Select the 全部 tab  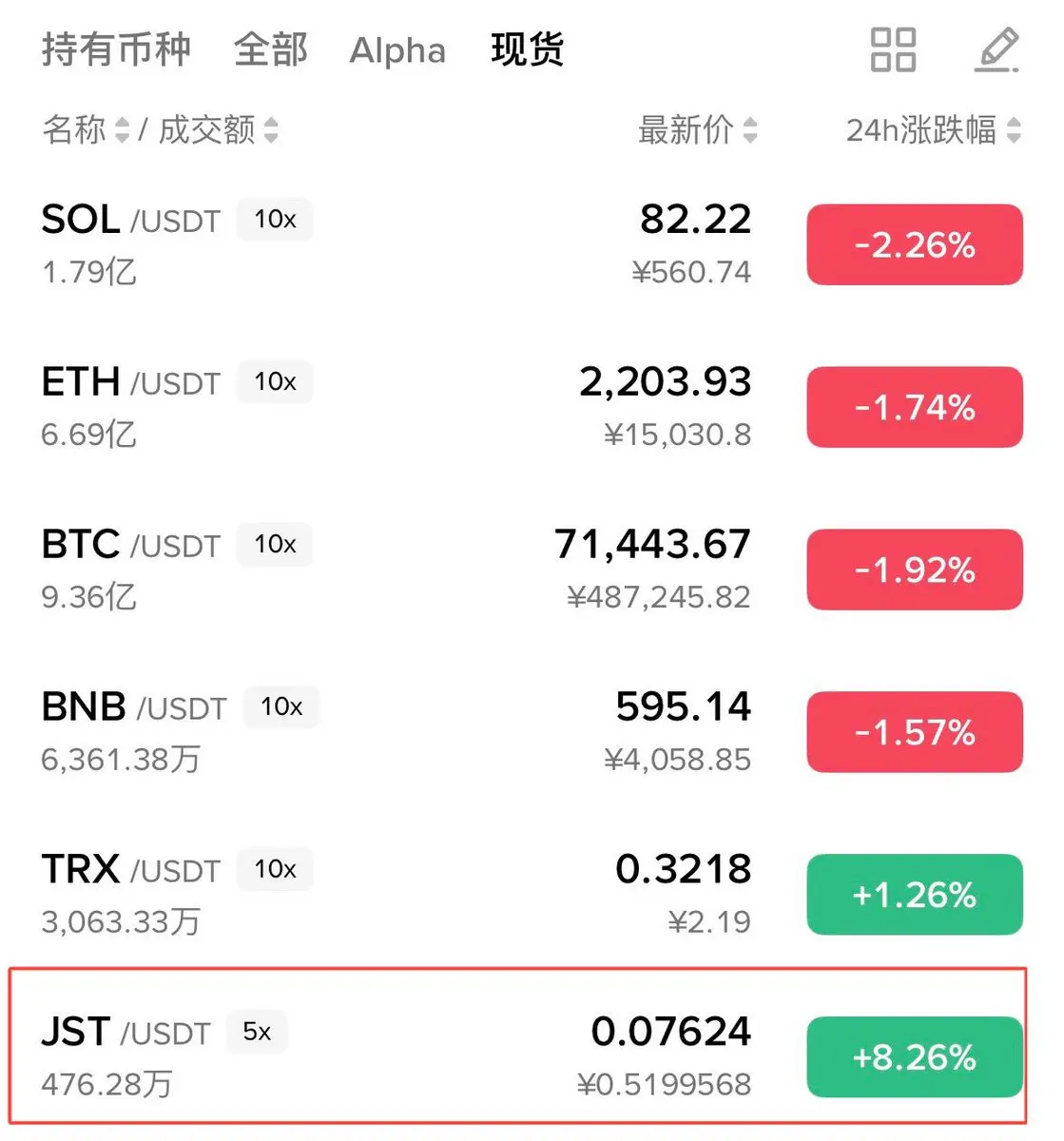271,49
